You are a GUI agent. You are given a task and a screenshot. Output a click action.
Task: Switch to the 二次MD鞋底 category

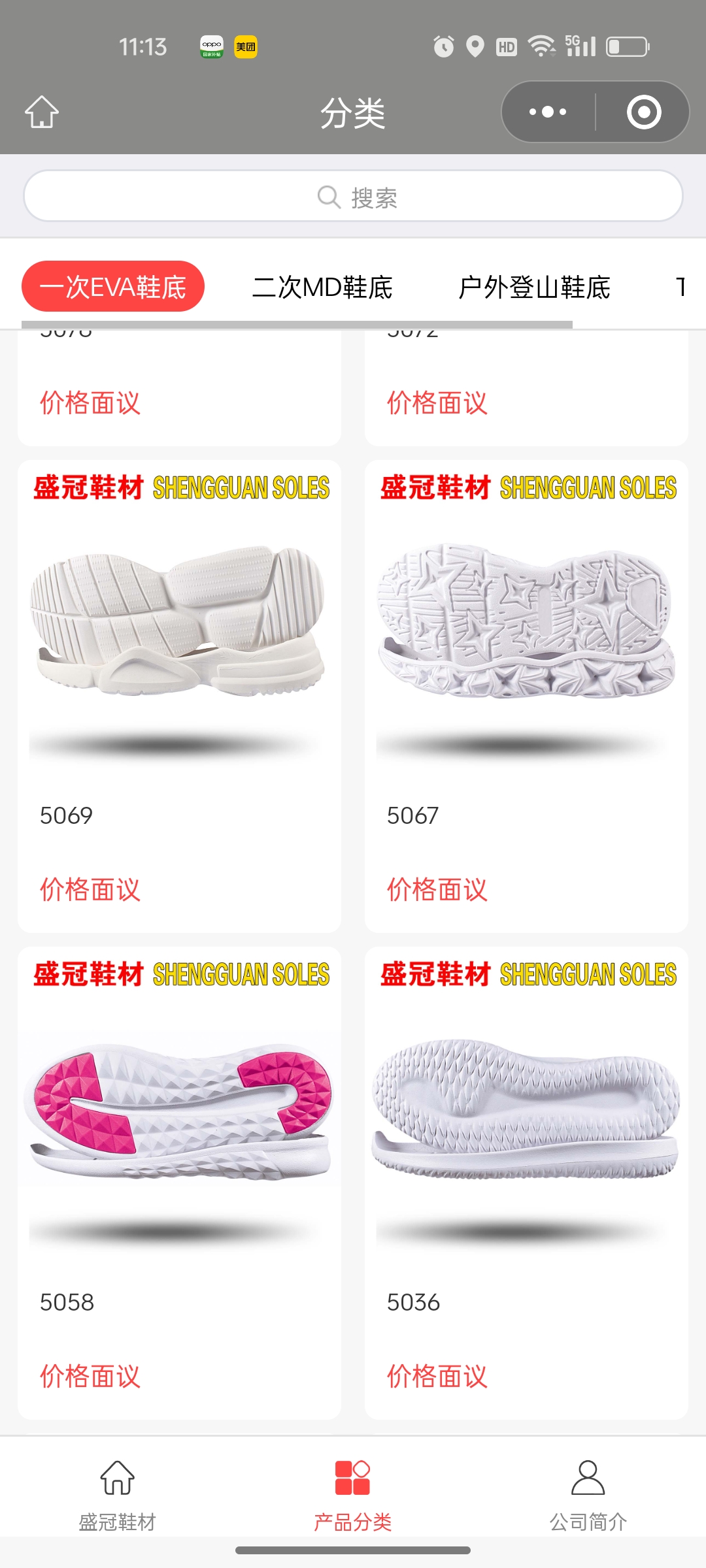tap(322, 287)
